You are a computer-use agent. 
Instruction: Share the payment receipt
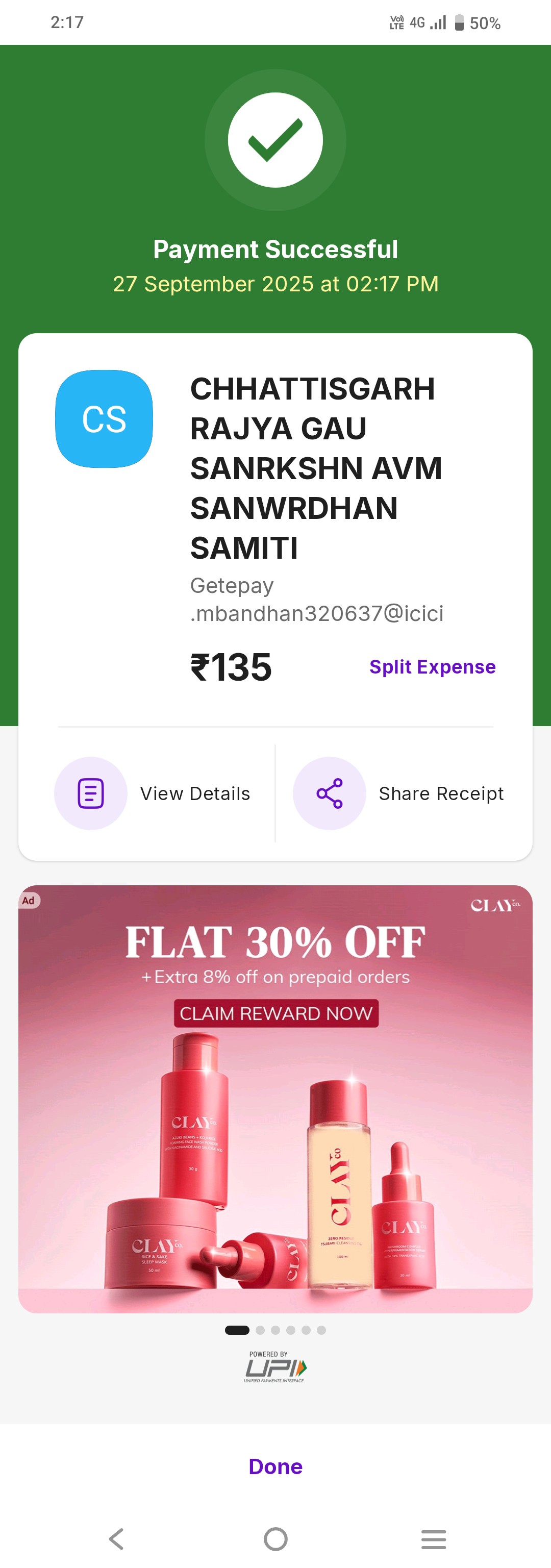coord(399,793)
